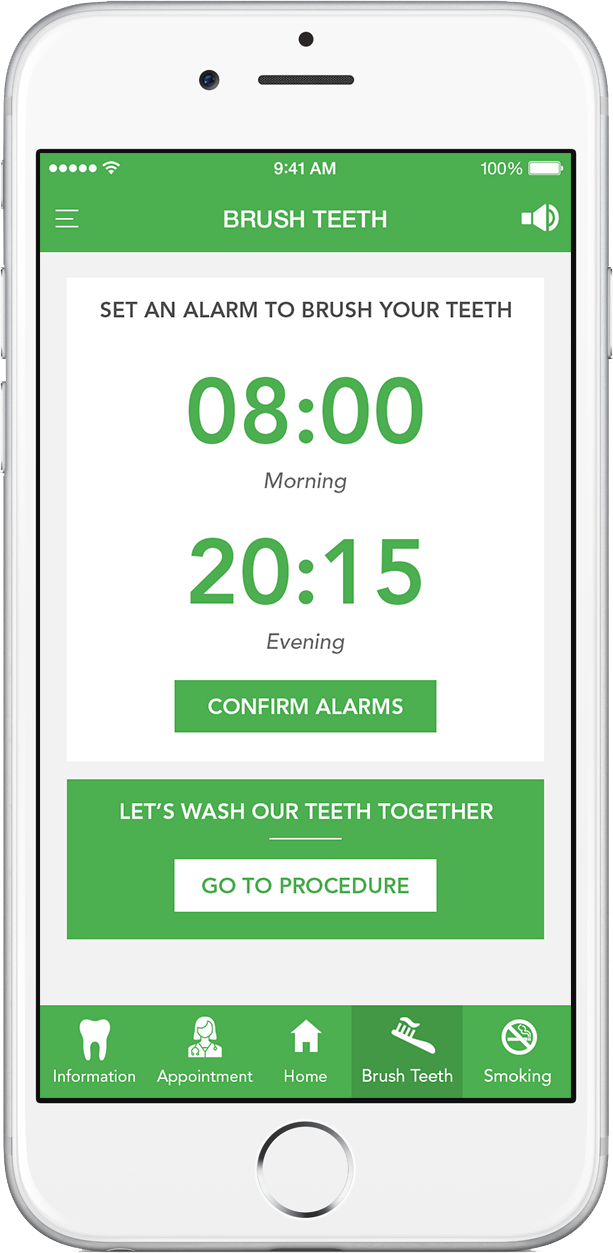613x1253 pixels.
Task: Go to the Home tab
Action: point(305,1052)
